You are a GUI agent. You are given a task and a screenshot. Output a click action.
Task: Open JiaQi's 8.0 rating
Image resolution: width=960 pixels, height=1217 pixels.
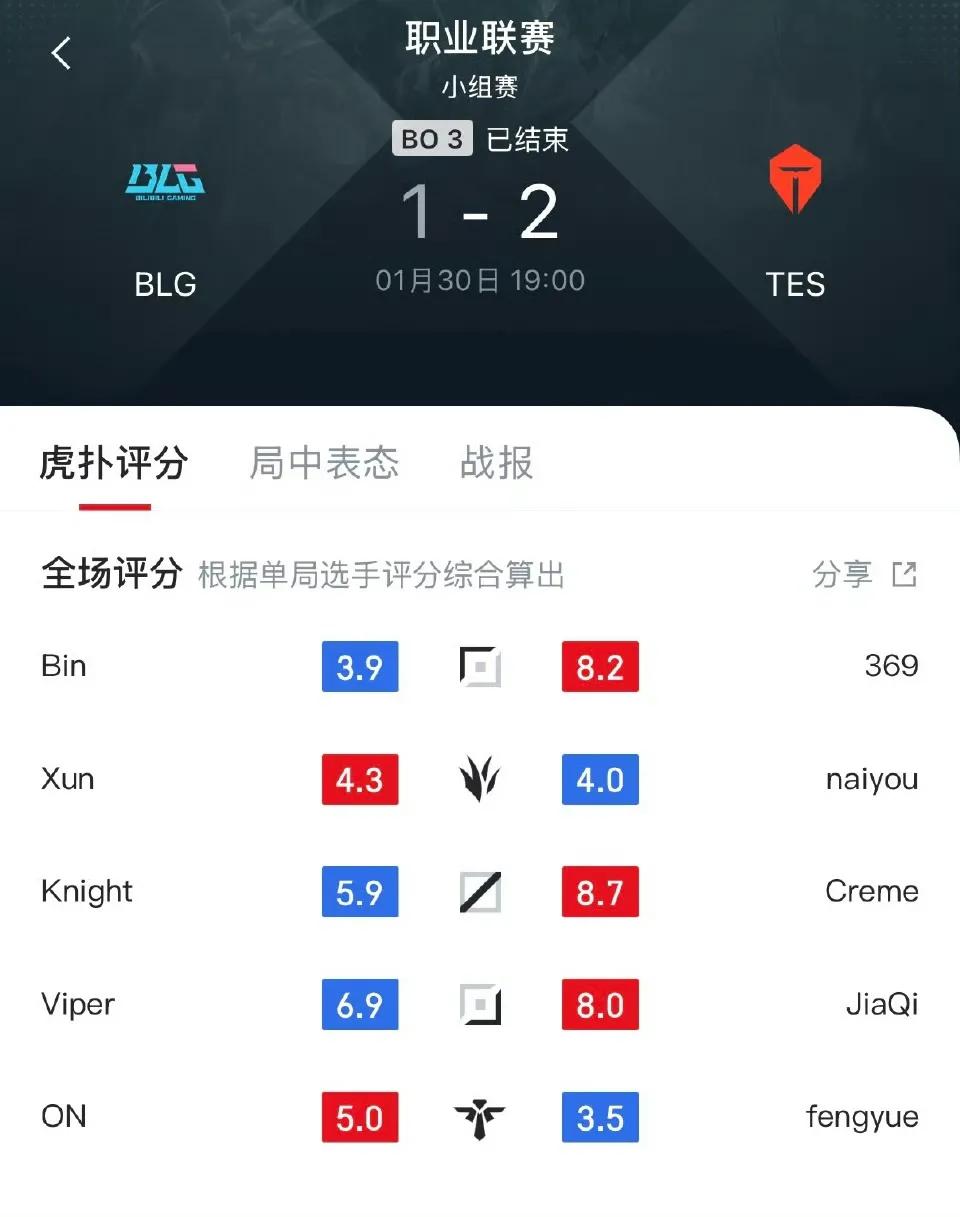(x=600, y=1005)
